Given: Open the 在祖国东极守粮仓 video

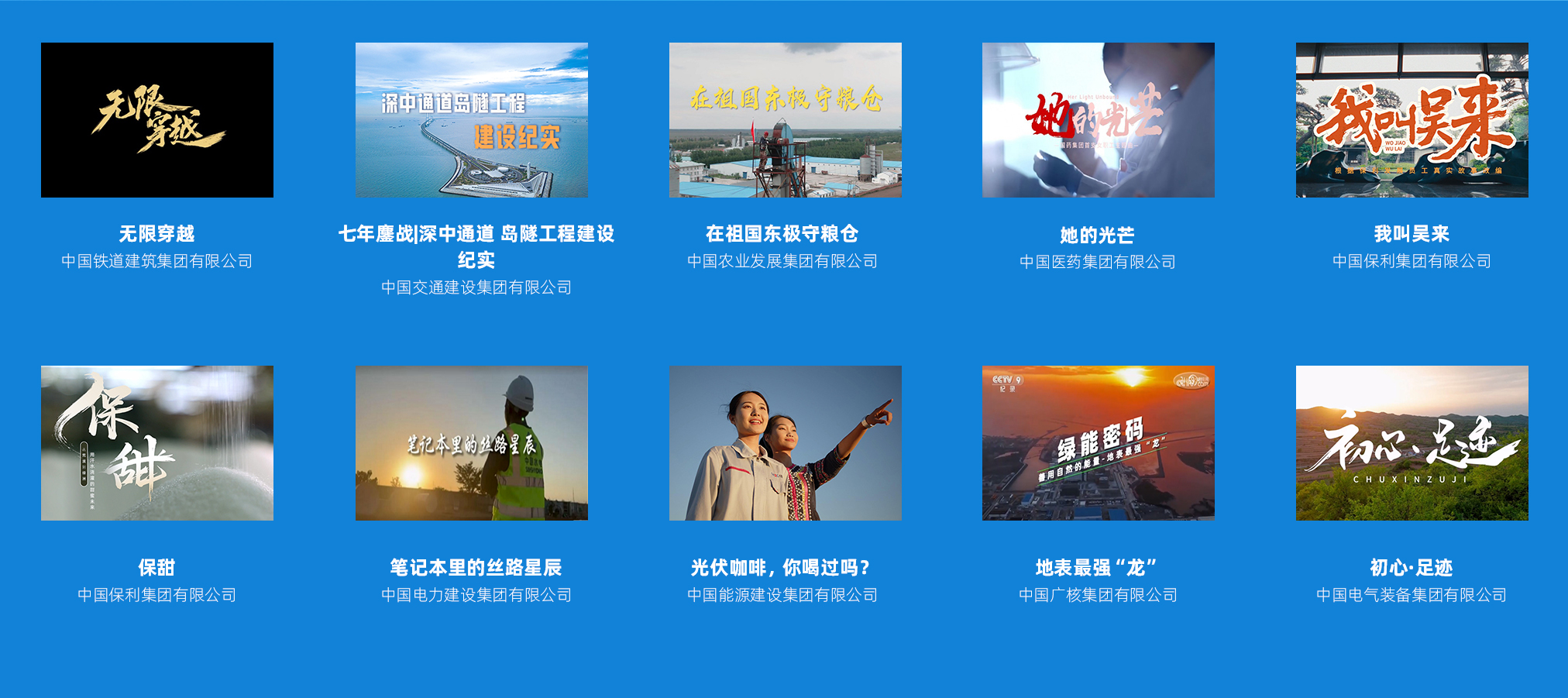Looking at the screenshot, I should [785, 120].
